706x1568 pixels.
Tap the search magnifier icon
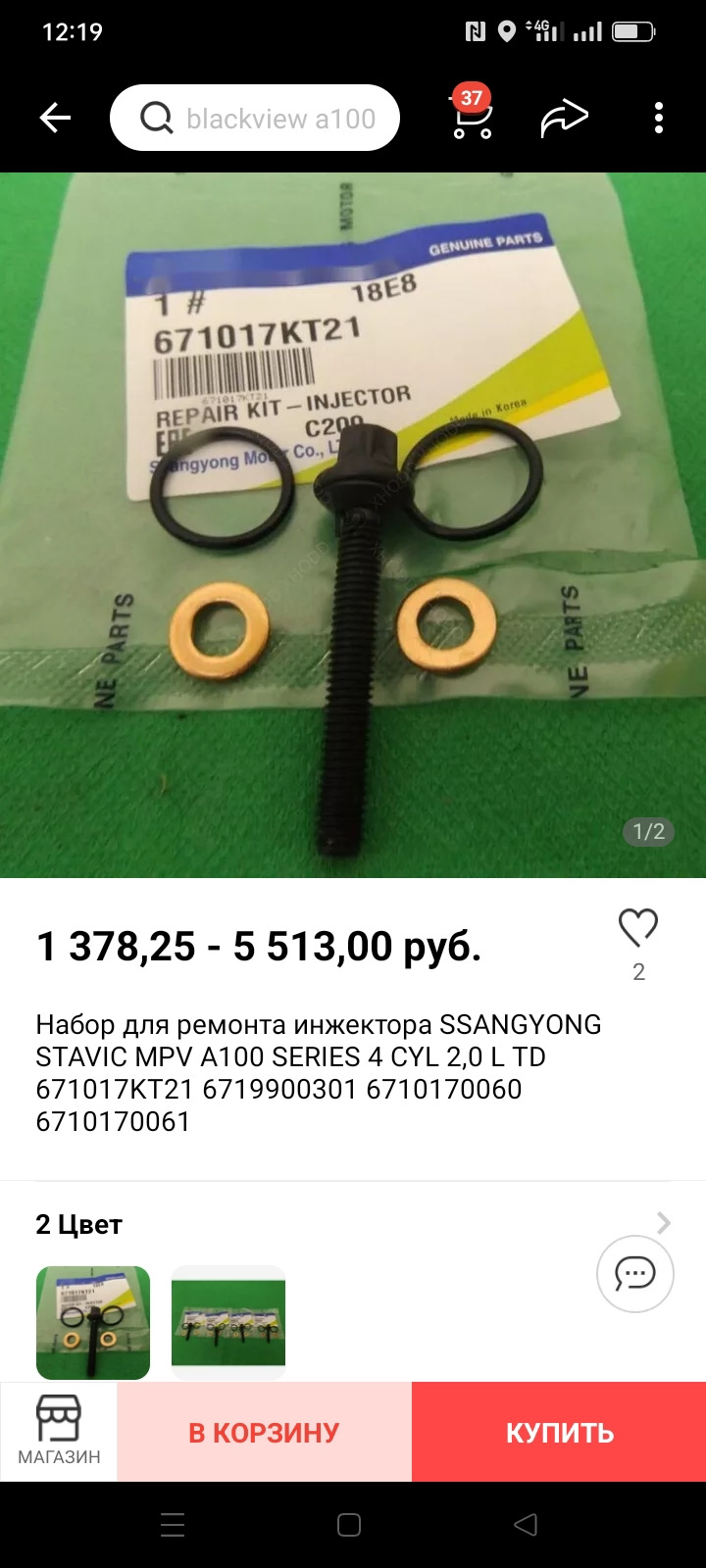point(155,118)
